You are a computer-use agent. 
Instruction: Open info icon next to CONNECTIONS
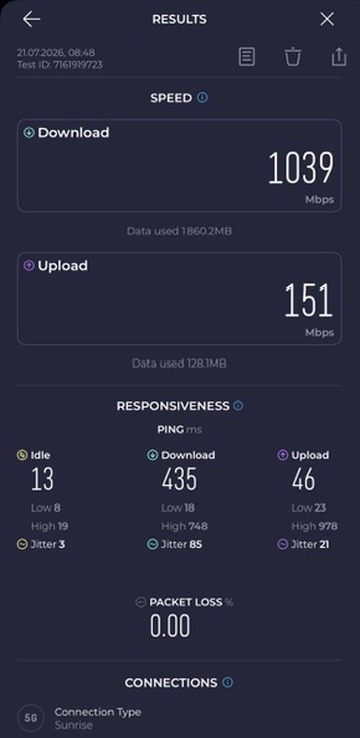click(x=228, y=682)
